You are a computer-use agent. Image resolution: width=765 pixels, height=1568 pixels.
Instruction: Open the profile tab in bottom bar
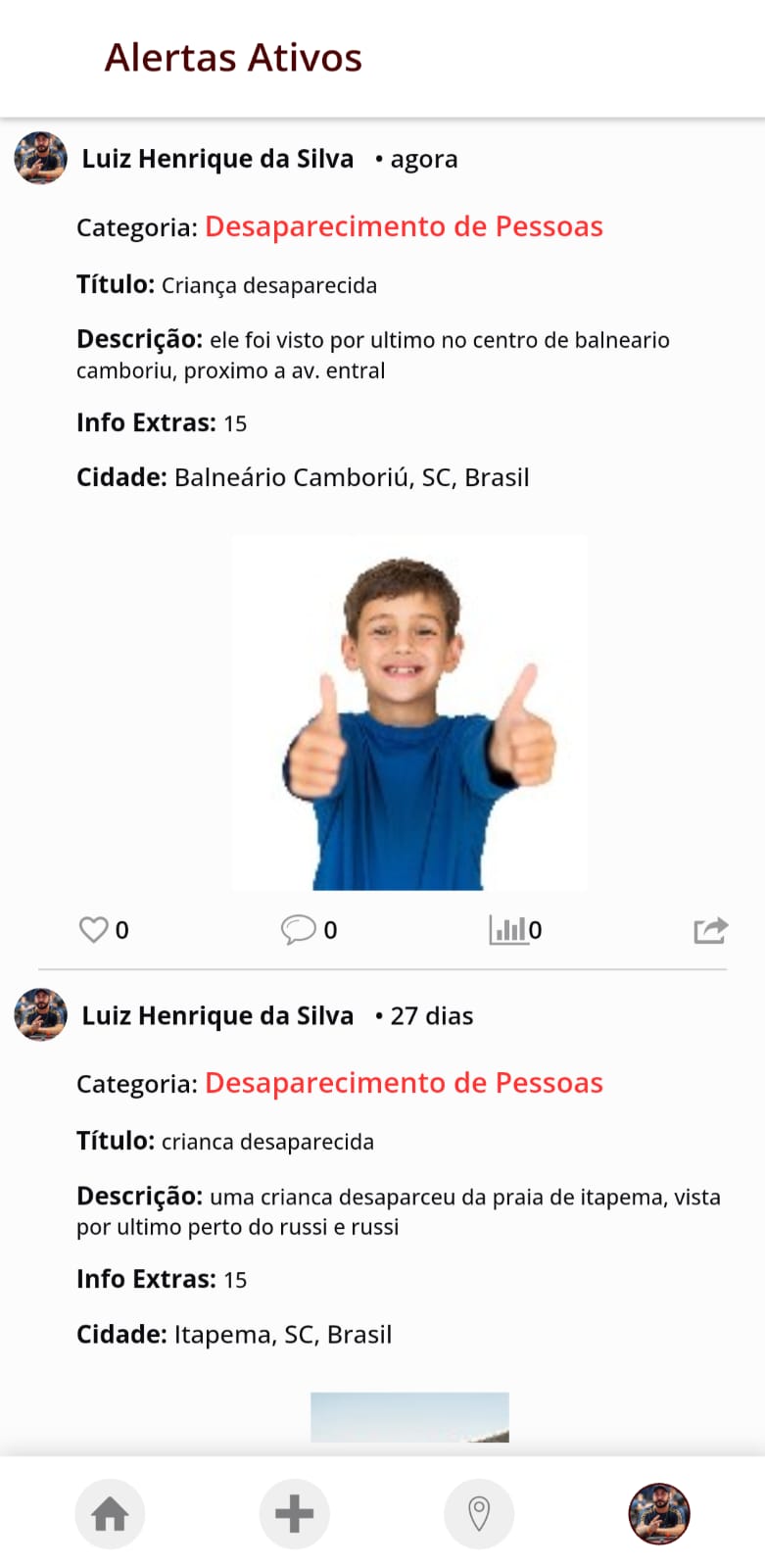pos(659,1514)
